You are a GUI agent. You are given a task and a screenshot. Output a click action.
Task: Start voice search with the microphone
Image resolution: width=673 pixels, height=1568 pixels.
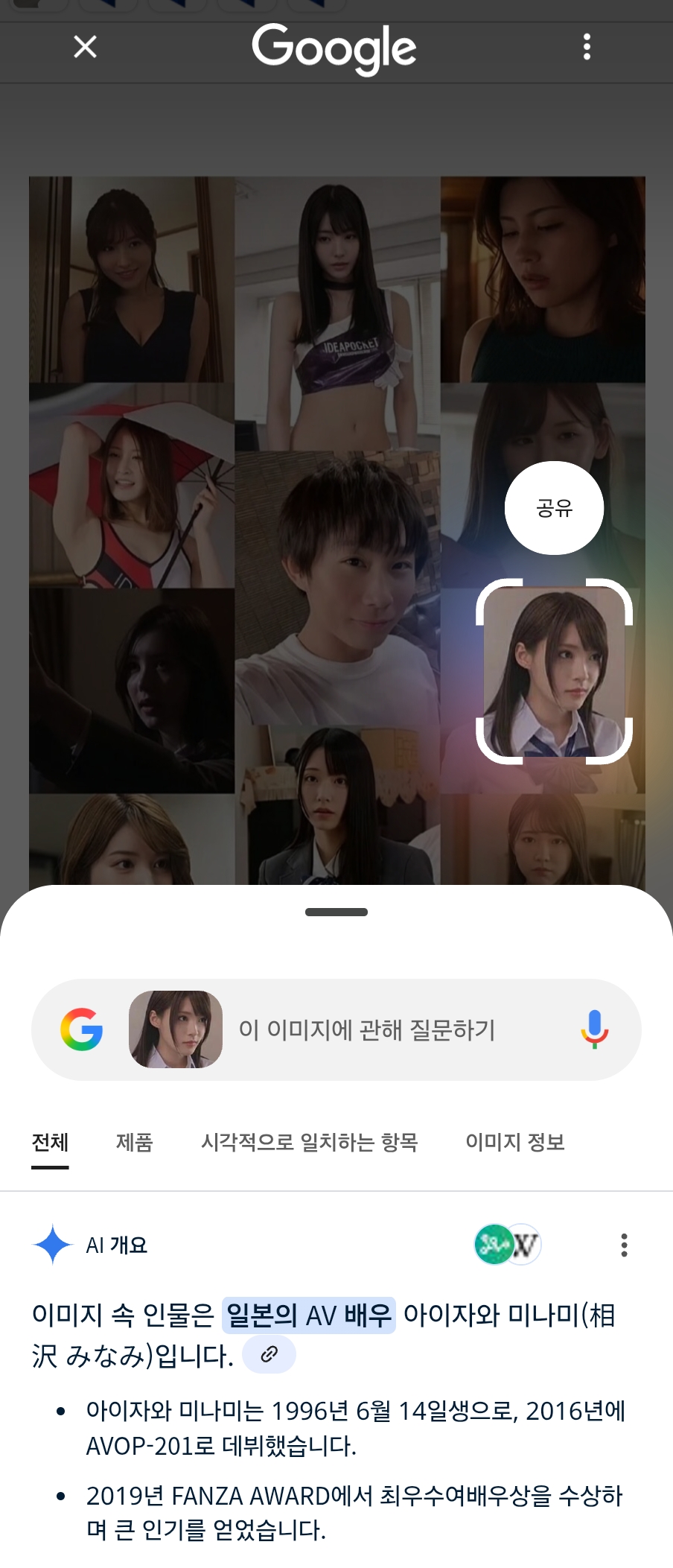(594, 1029)
